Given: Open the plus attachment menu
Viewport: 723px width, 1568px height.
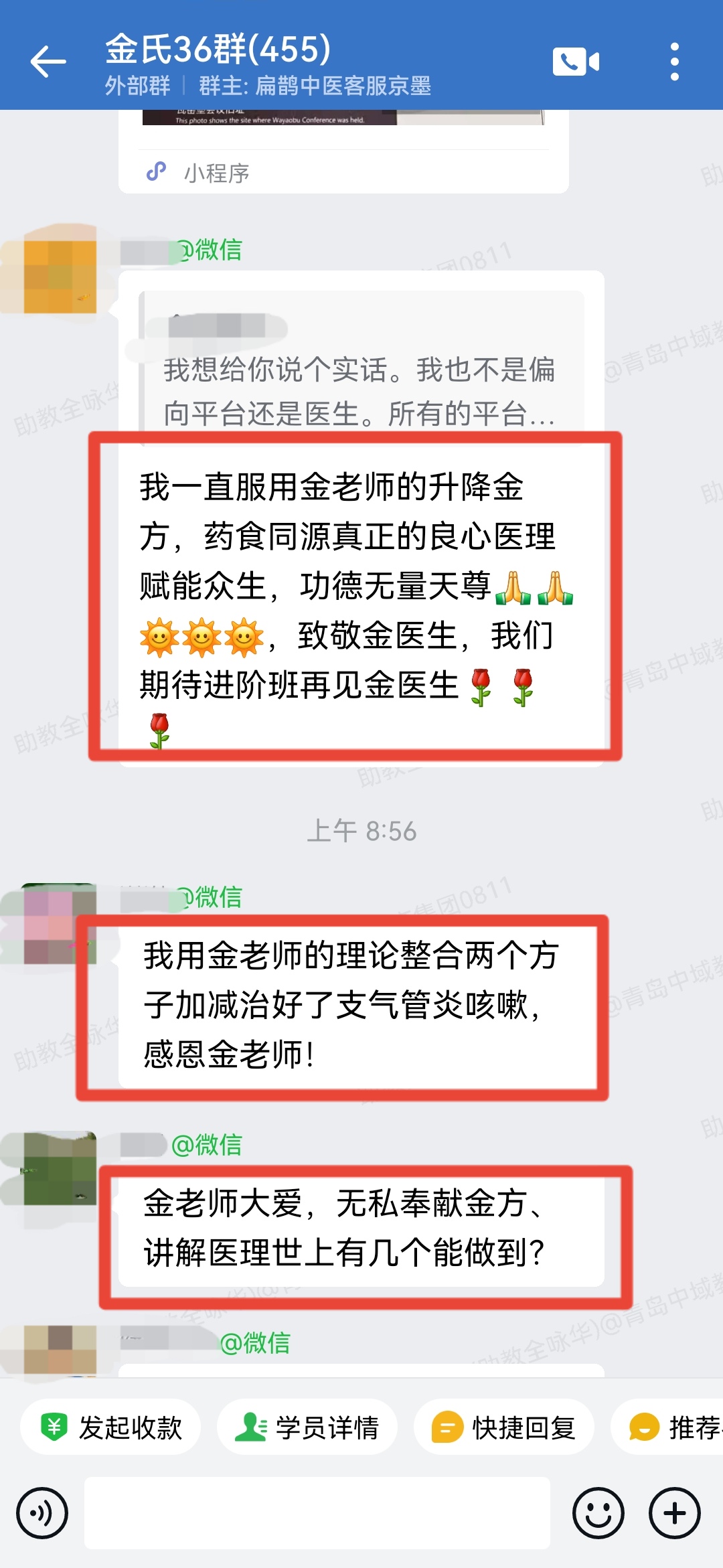Looking at the screenshot, I should (x=674, y=1513).
